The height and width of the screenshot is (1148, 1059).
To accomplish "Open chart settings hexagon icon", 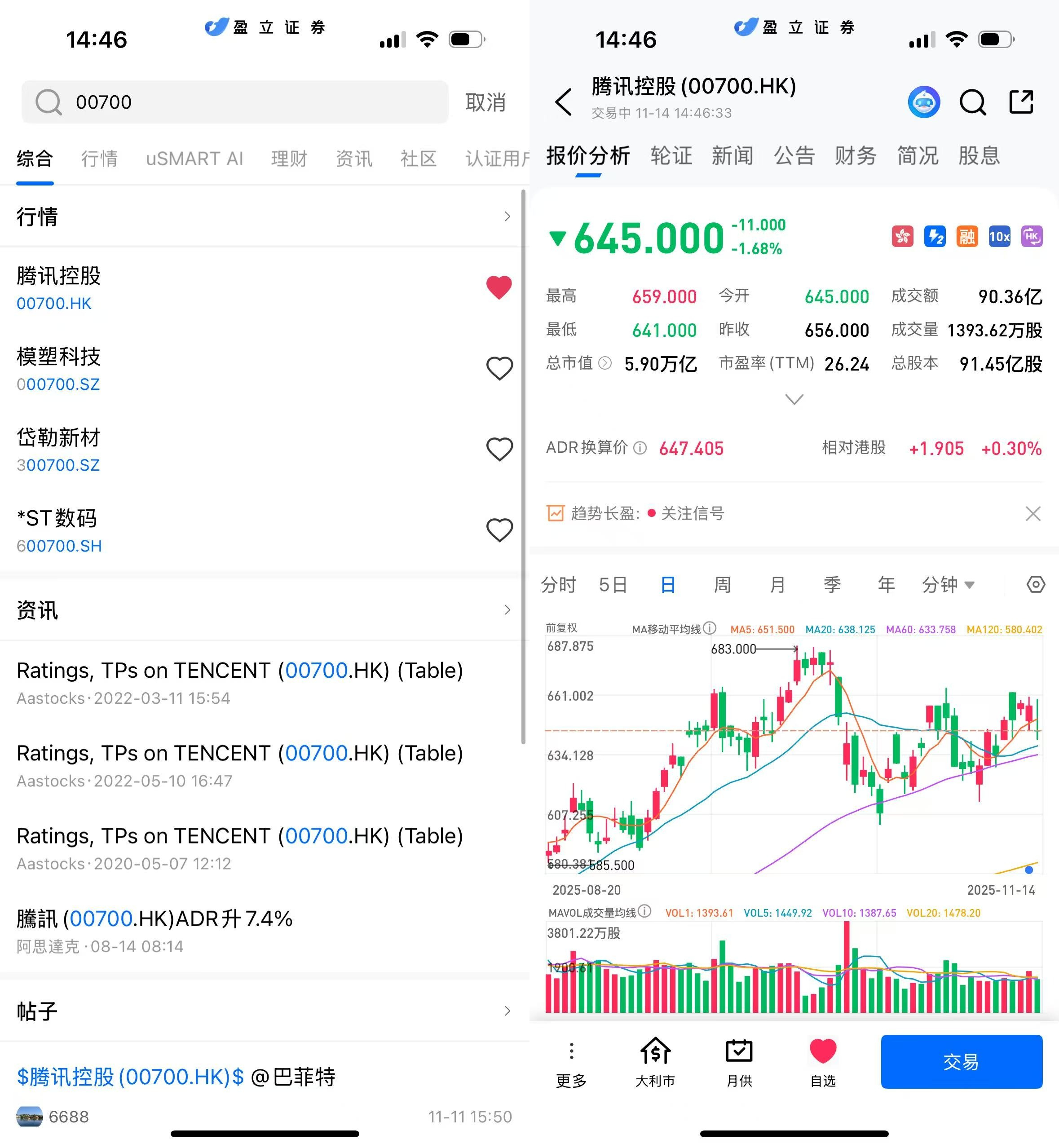I will coord(1036,585).
